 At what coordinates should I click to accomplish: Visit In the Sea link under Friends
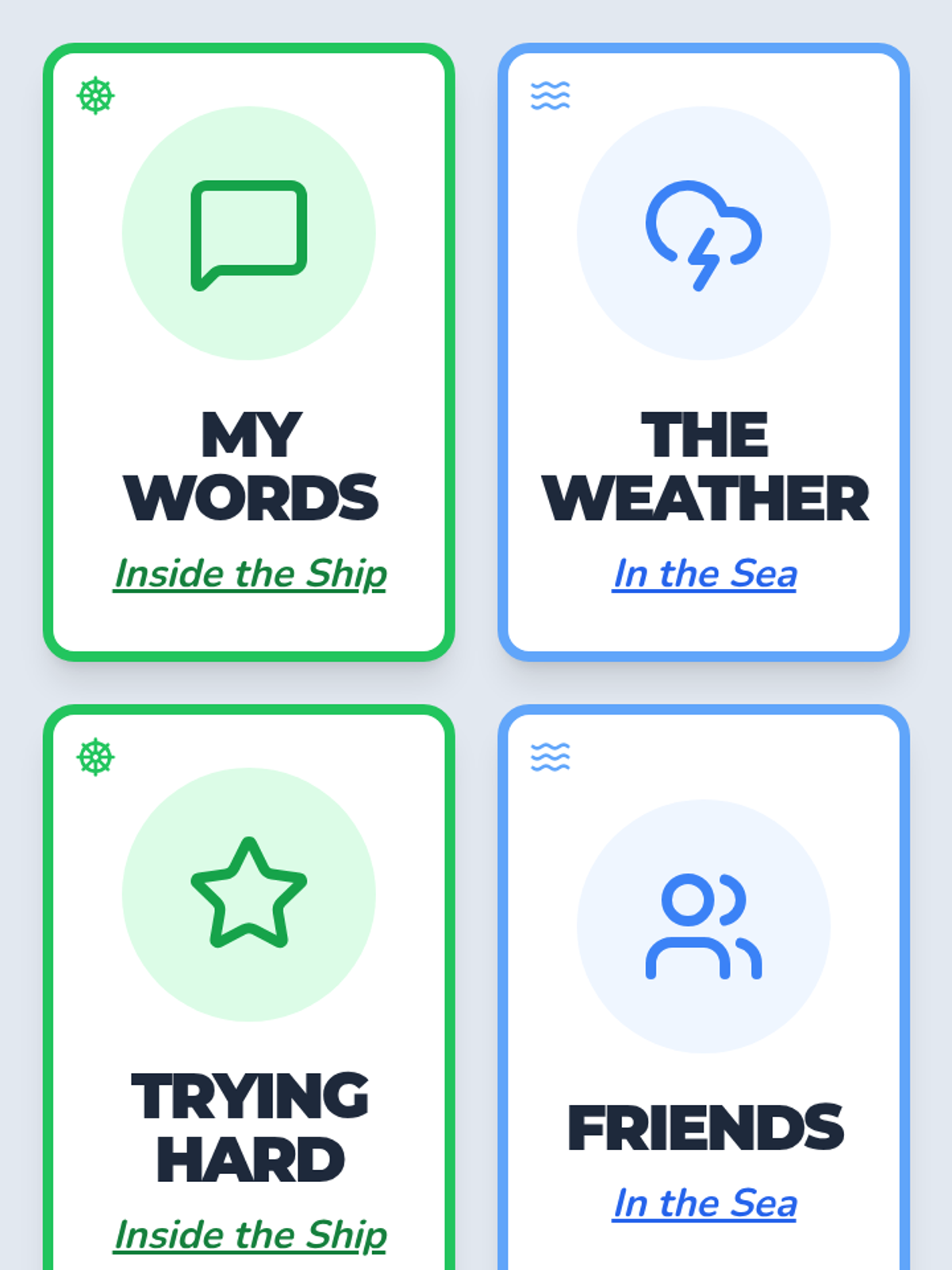tap(704, 1203)
